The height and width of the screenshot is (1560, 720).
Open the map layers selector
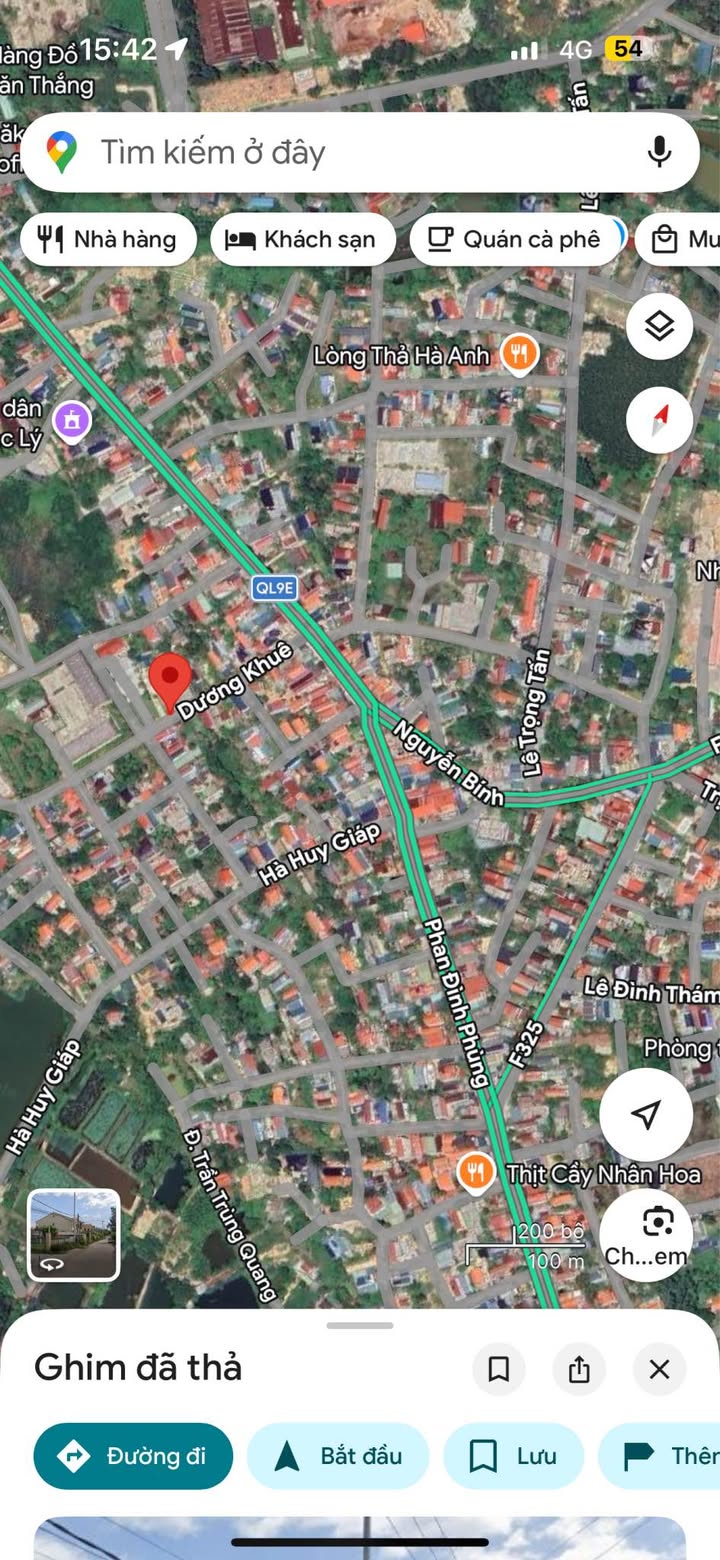[659, 326]
